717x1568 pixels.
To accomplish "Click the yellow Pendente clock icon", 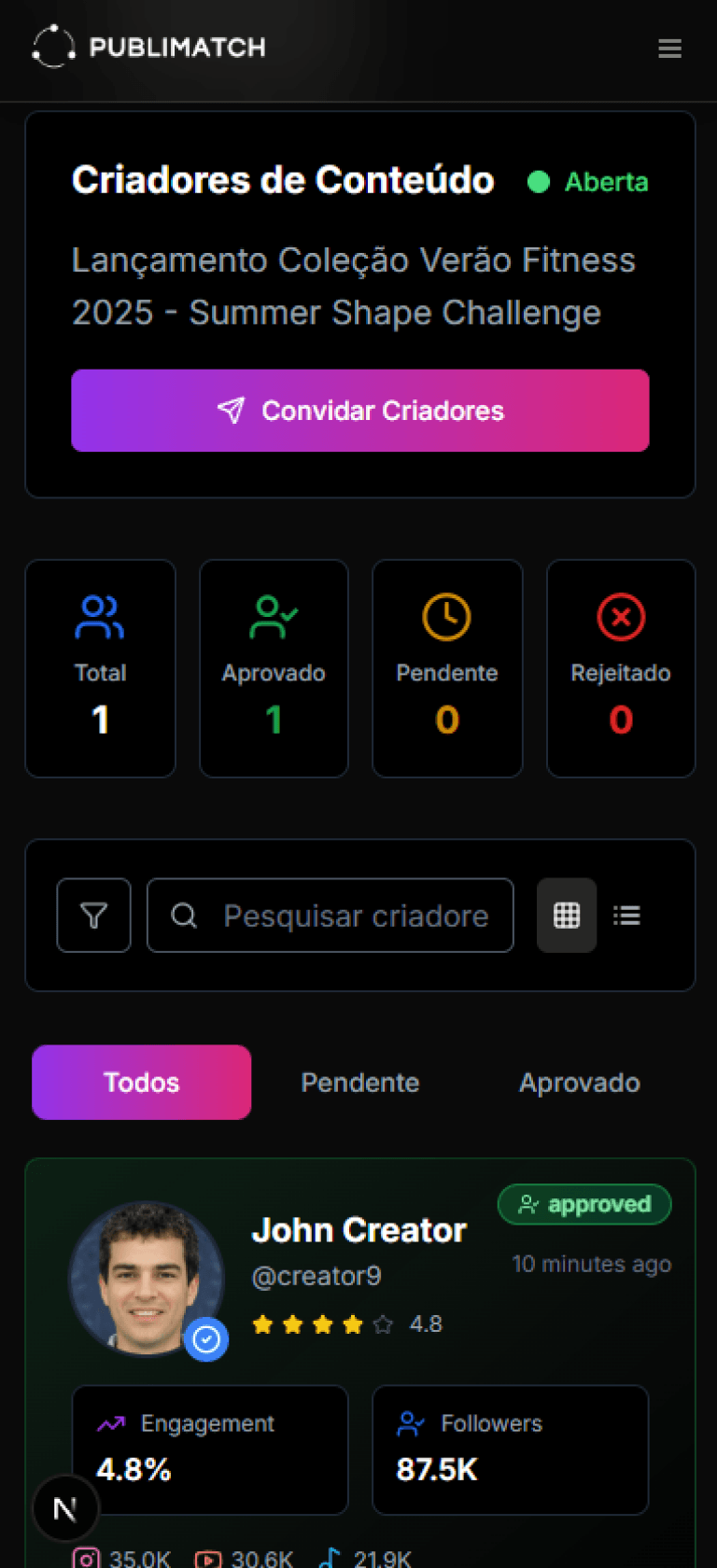I will pyautogui.click(x=447, y=616).
